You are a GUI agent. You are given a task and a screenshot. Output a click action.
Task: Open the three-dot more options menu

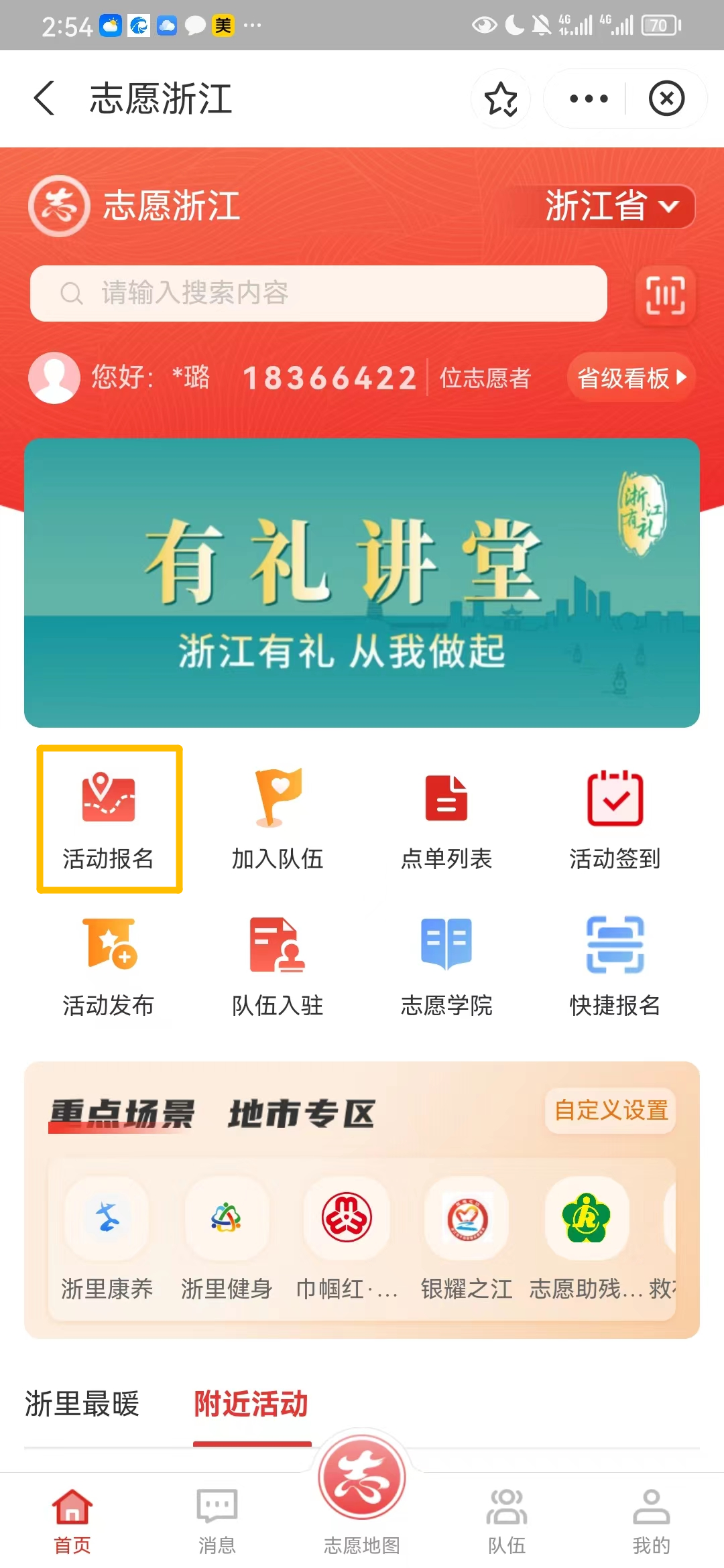pyautogui.click(x=588, y=99)
